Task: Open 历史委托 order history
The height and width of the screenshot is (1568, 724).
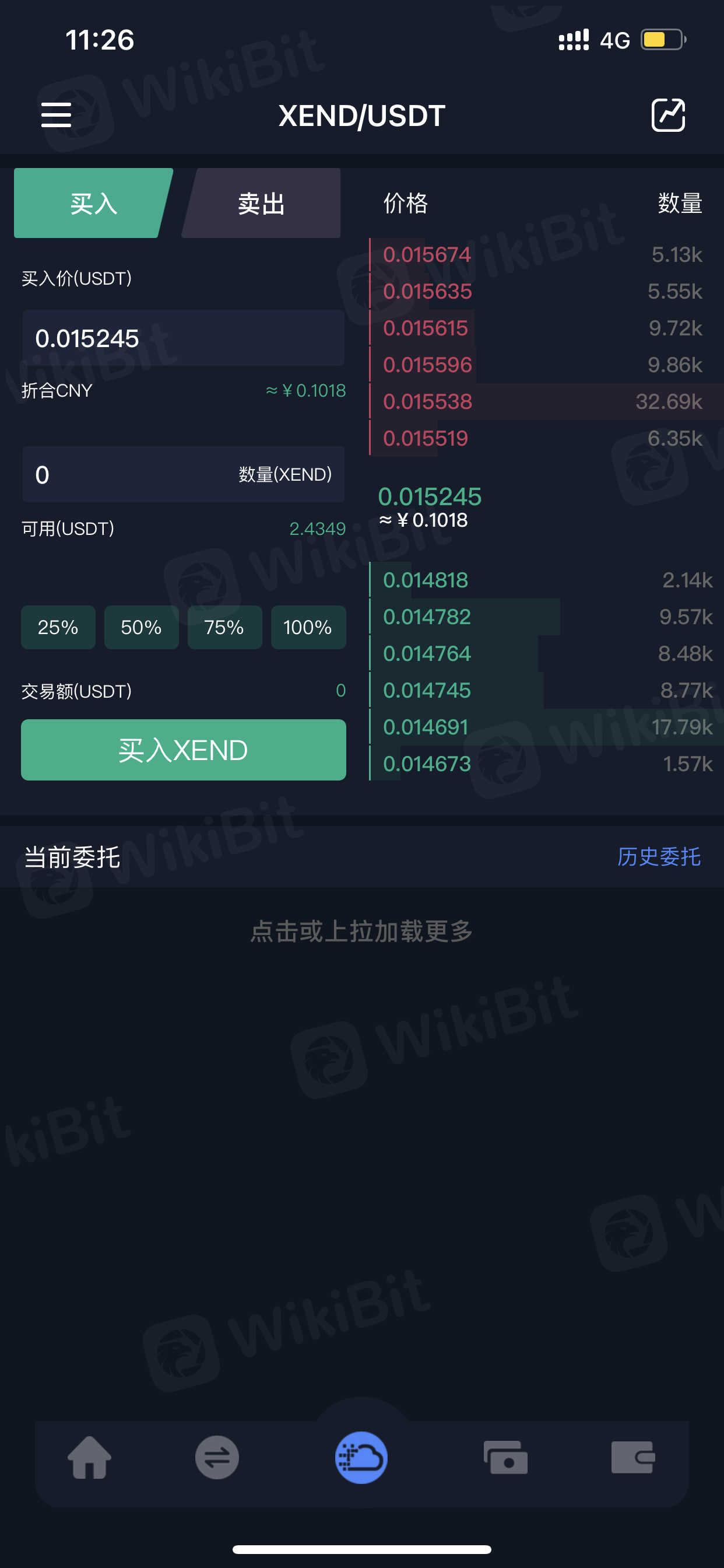Action: pos(658,857)
